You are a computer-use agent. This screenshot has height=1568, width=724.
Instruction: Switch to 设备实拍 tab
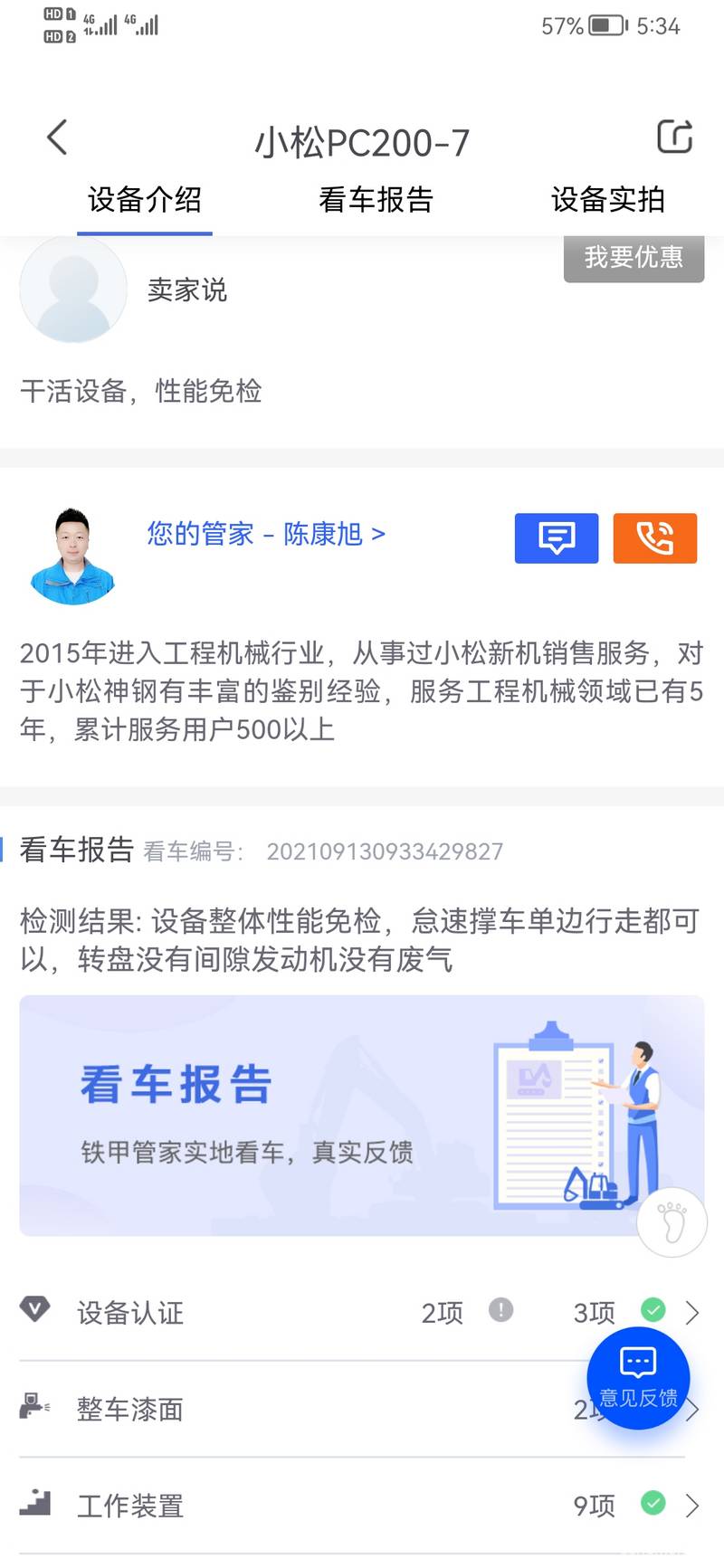[608, 200]
